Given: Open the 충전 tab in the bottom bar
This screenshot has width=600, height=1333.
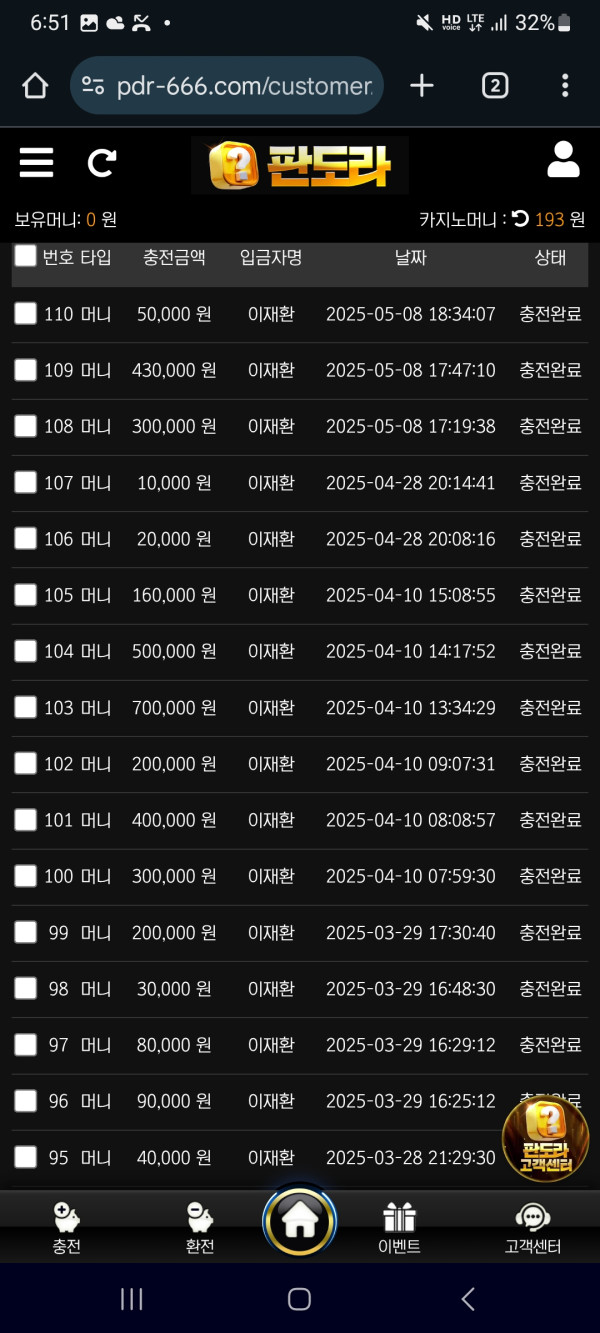Looking at the screenshot, I should point(67,1228).
